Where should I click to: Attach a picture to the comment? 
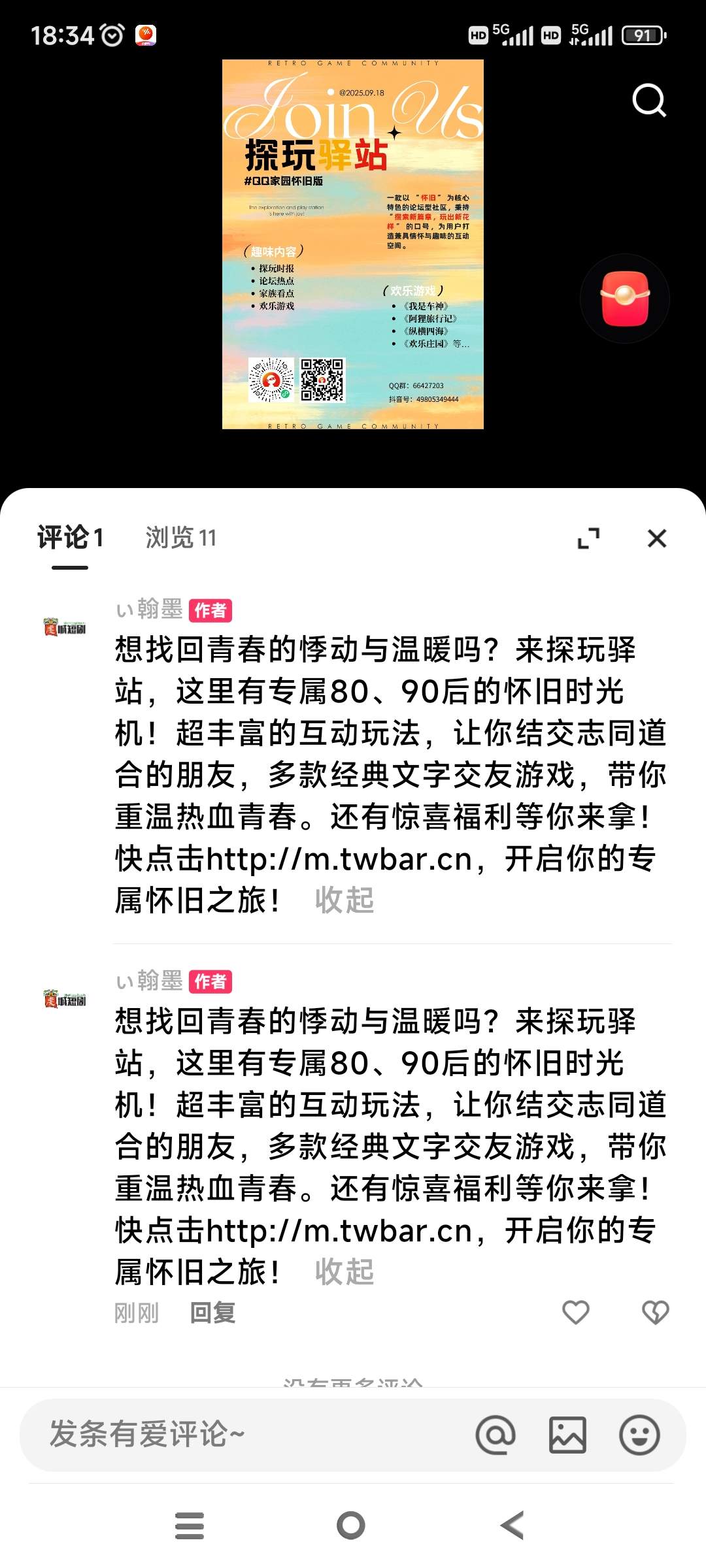[x=567, y=1435]
